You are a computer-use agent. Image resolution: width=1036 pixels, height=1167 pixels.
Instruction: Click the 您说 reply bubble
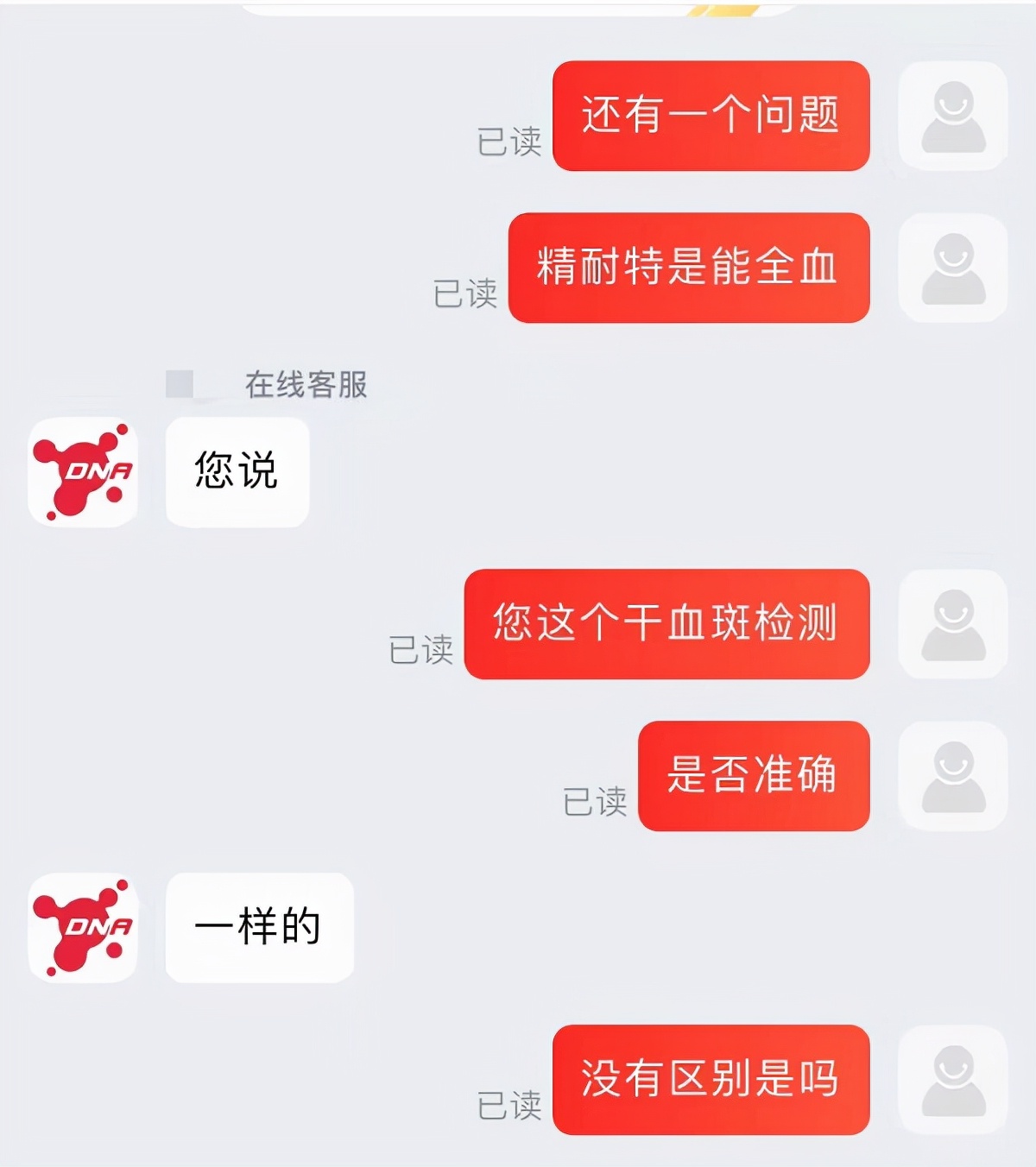[235, 470]
